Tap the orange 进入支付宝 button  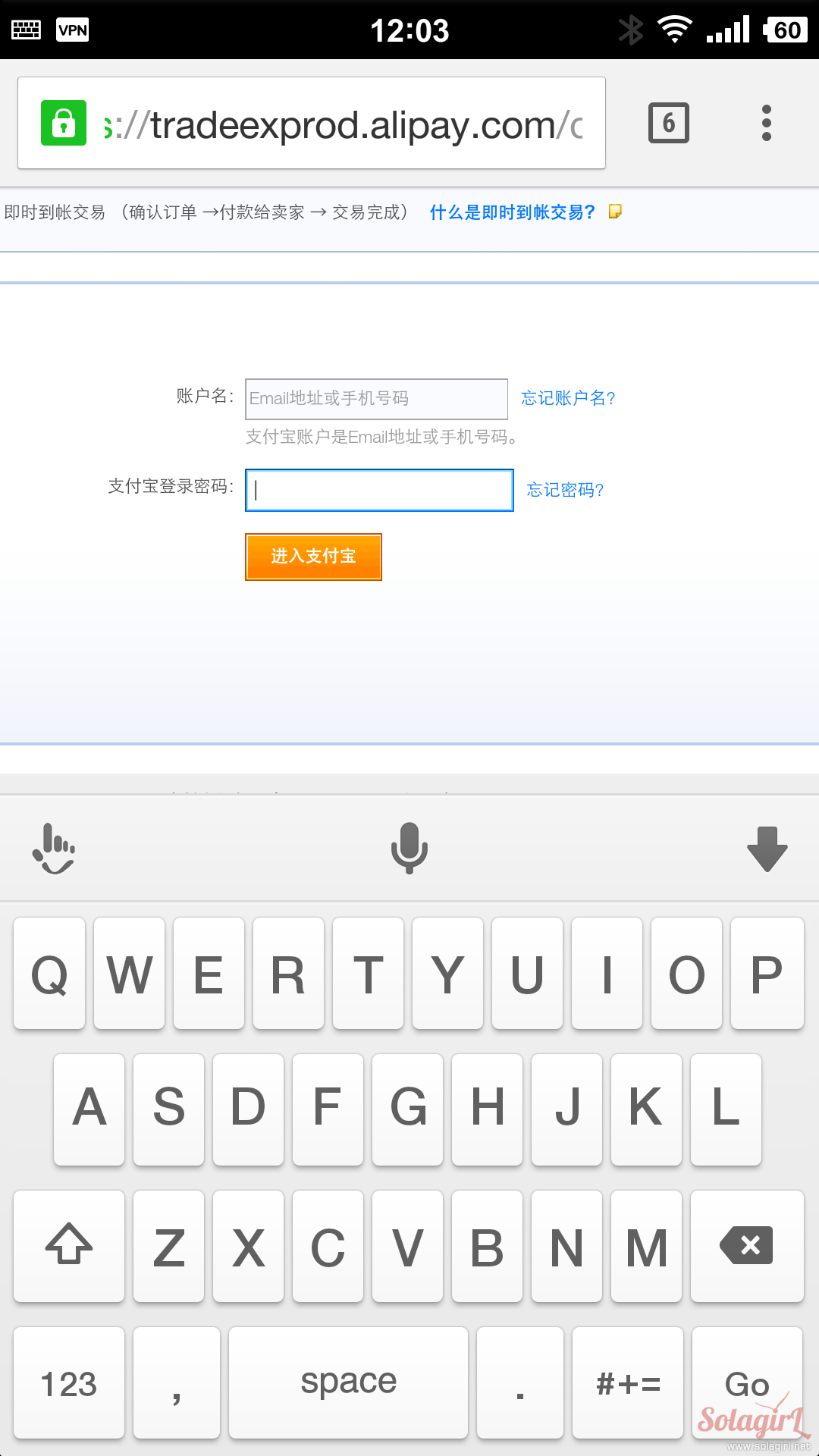[313, 557]
